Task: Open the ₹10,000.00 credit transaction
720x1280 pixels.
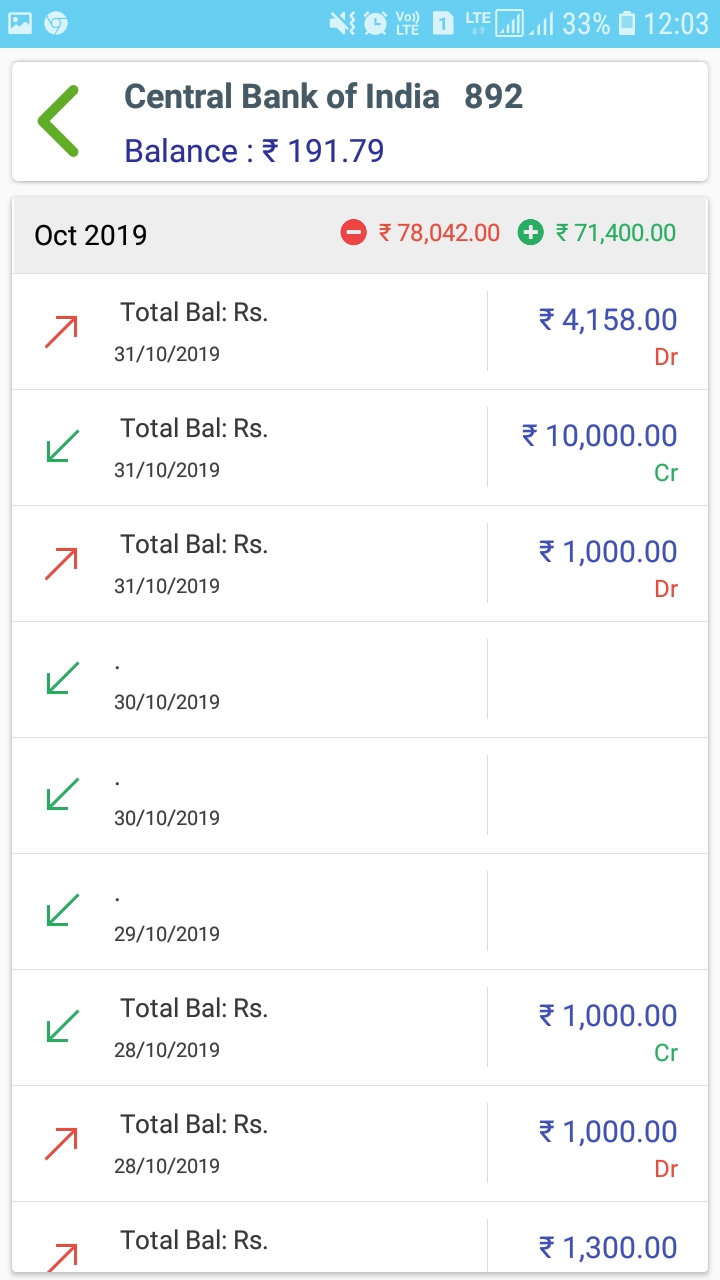Action: (360, 448)
